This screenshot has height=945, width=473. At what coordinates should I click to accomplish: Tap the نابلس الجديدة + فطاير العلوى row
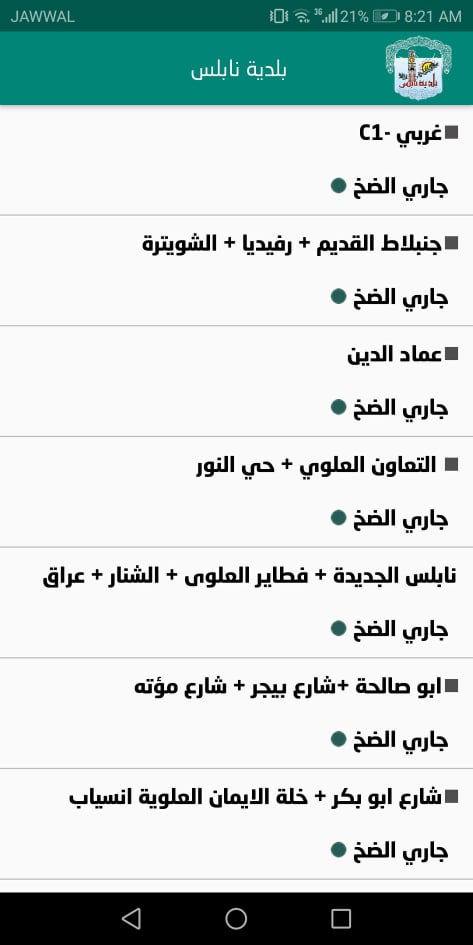point(236,603)
